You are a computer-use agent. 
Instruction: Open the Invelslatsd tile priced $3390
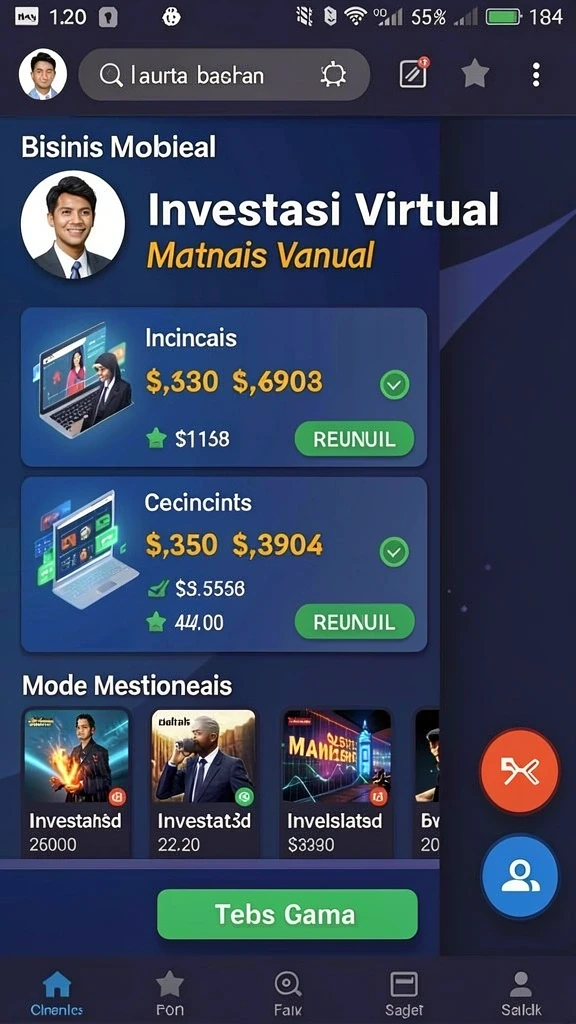(x=336, y=784)
